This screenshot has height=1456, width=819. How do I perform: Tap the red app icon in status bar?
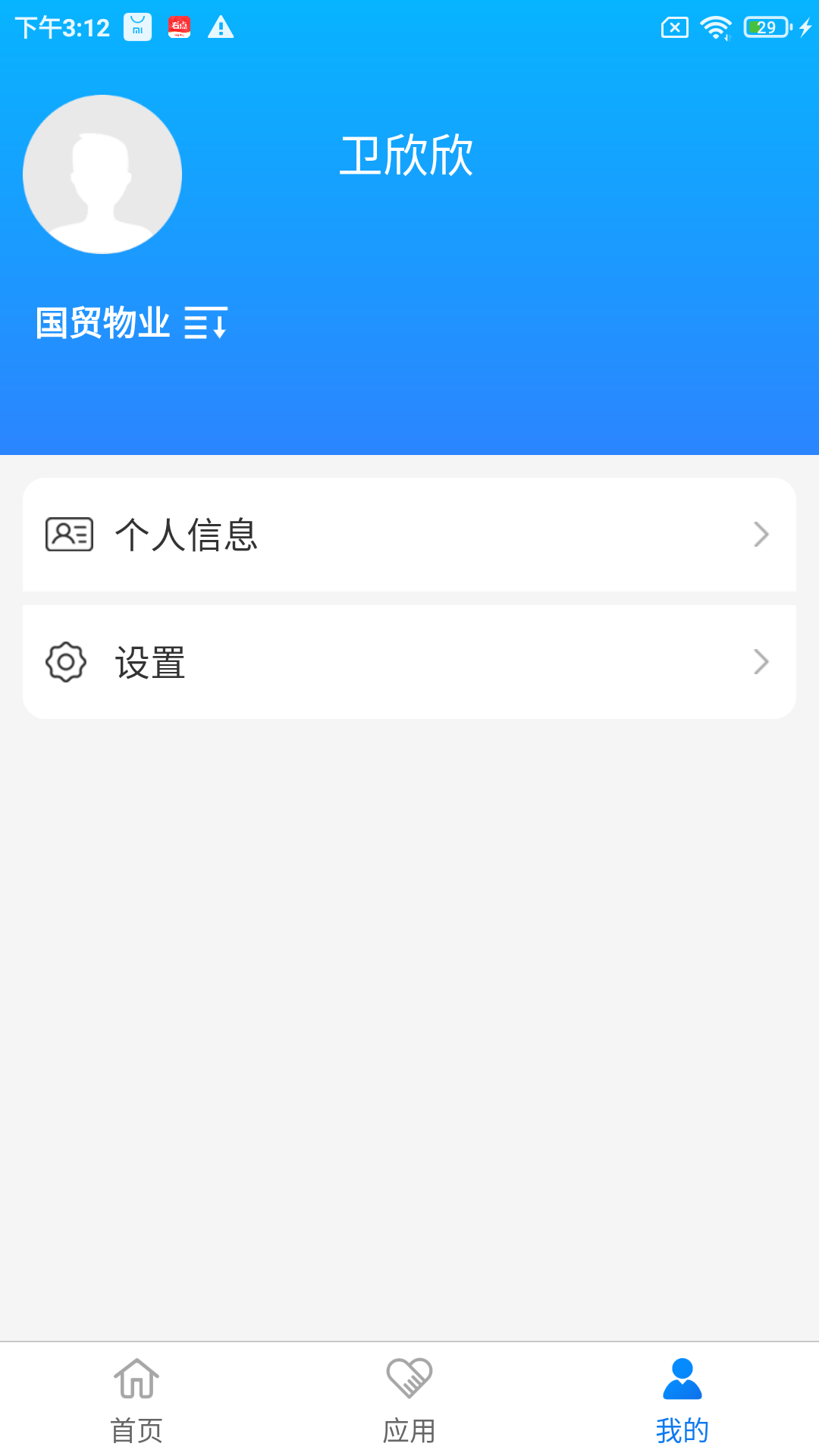[179, 27]
